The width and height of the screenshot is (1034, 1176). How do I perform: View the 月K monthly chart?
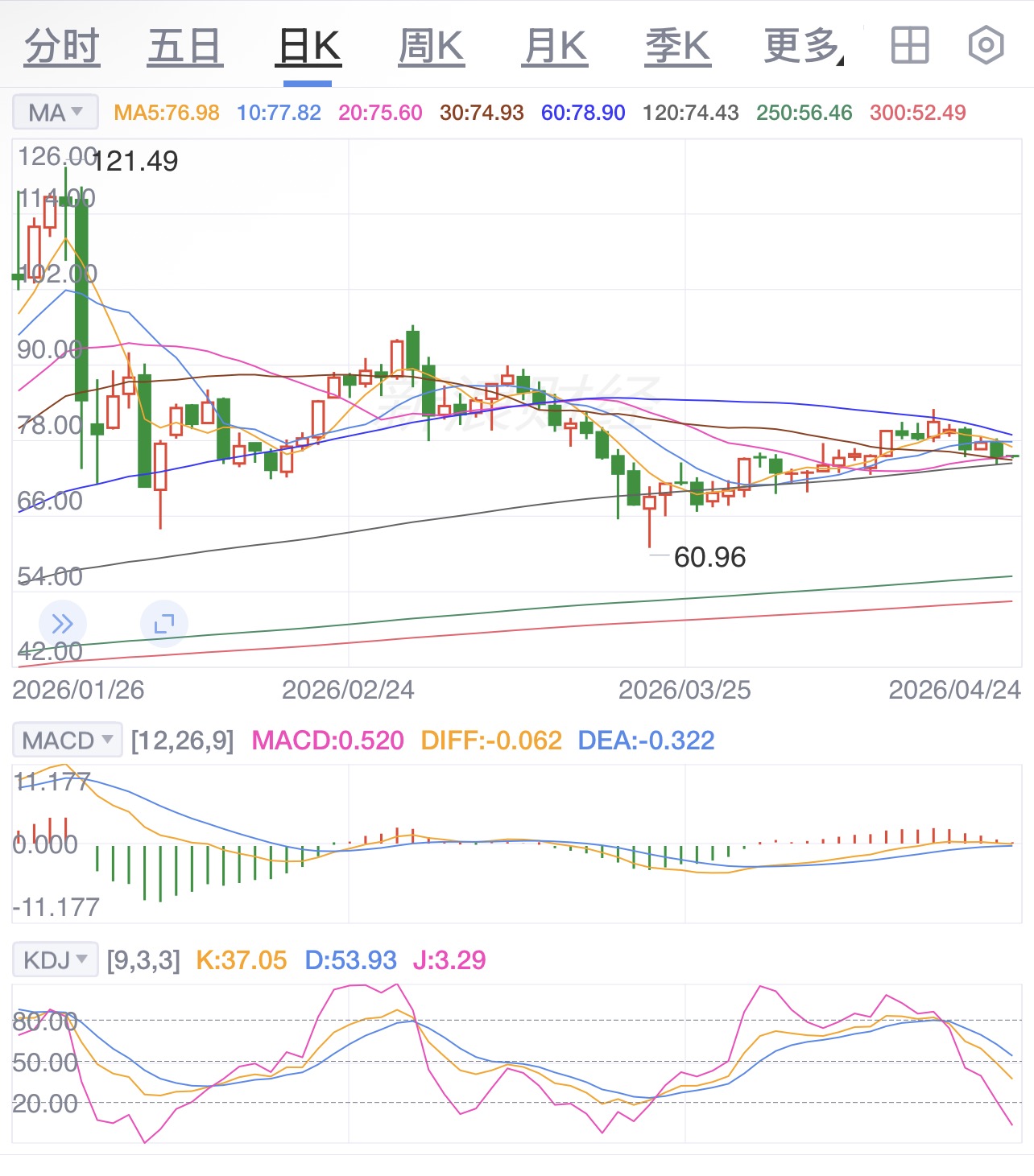(x=555, y=46)
